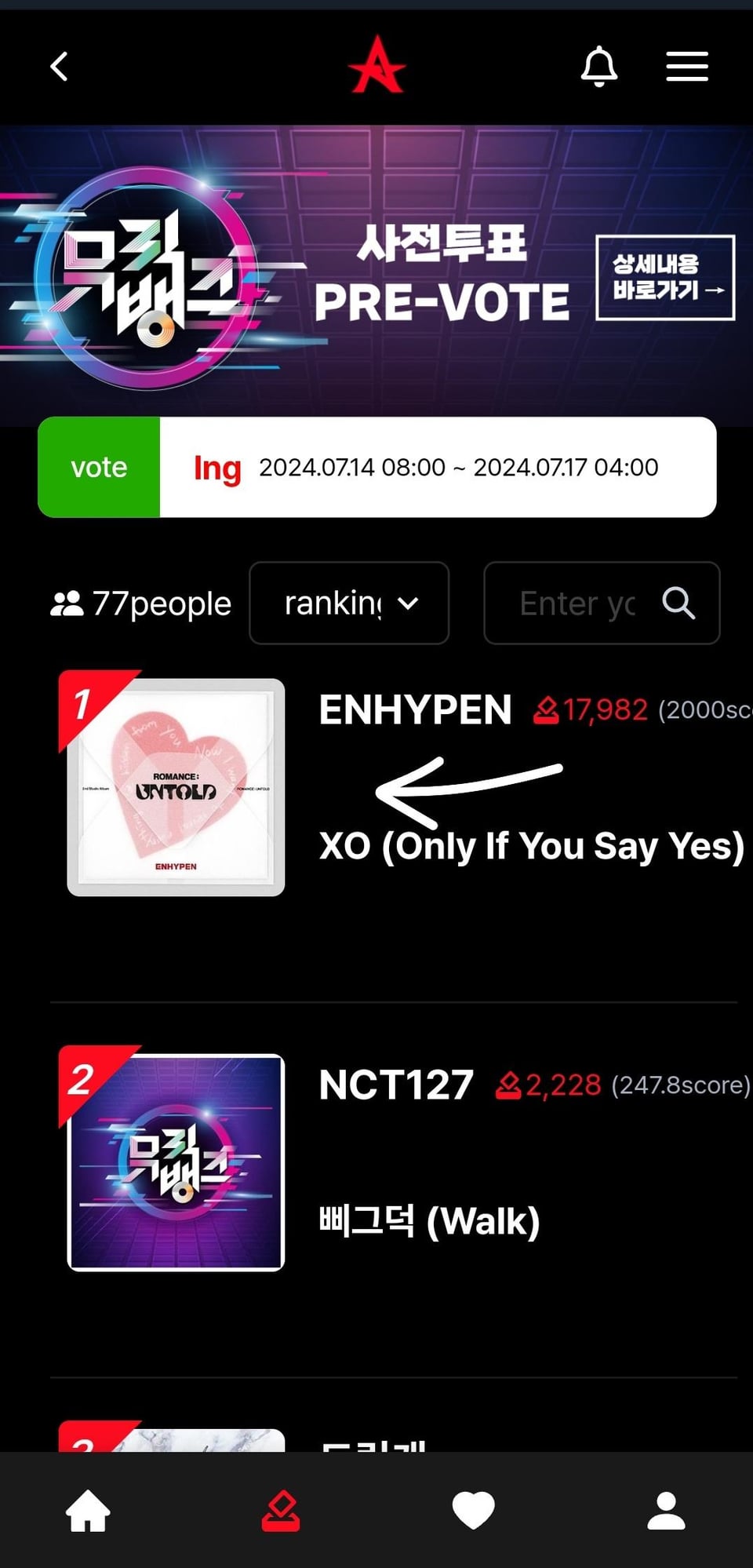
Task: Expand the ranking sort dropdown
Action: pos(349,603)
